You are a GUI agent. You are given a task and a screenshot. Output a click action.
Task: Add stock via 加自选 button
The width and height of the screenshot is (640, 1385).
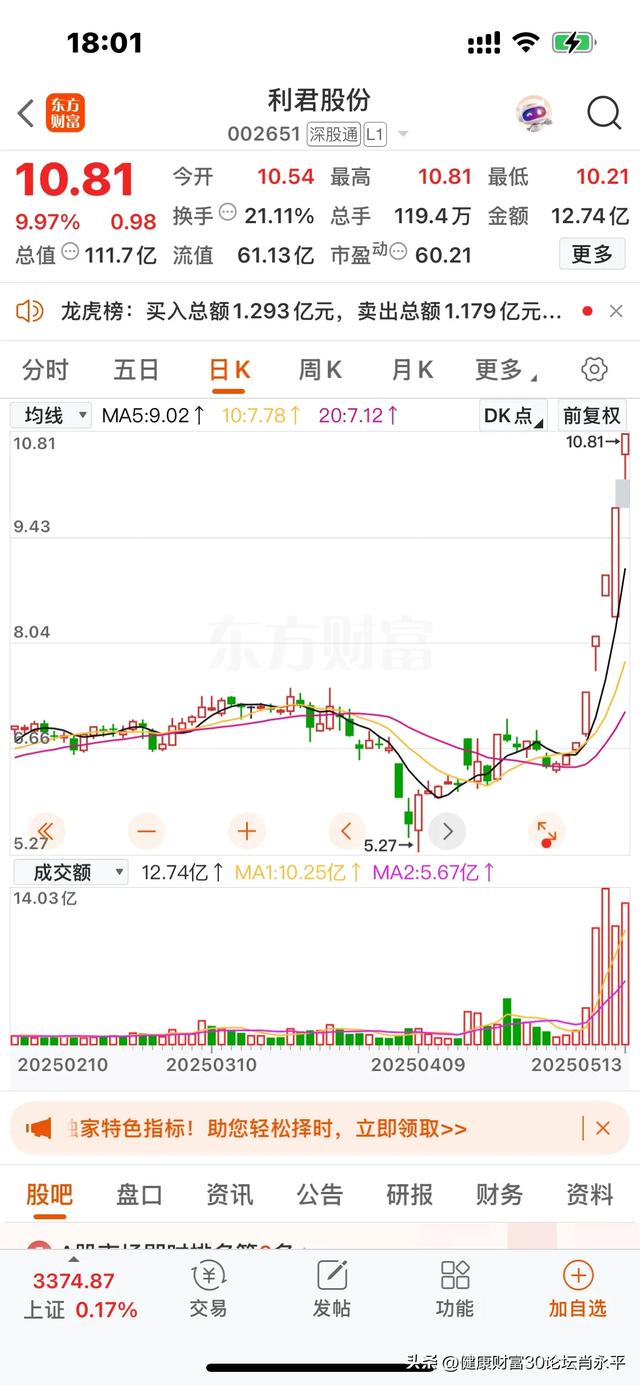pyautogui.click(x=577, y=1289)
